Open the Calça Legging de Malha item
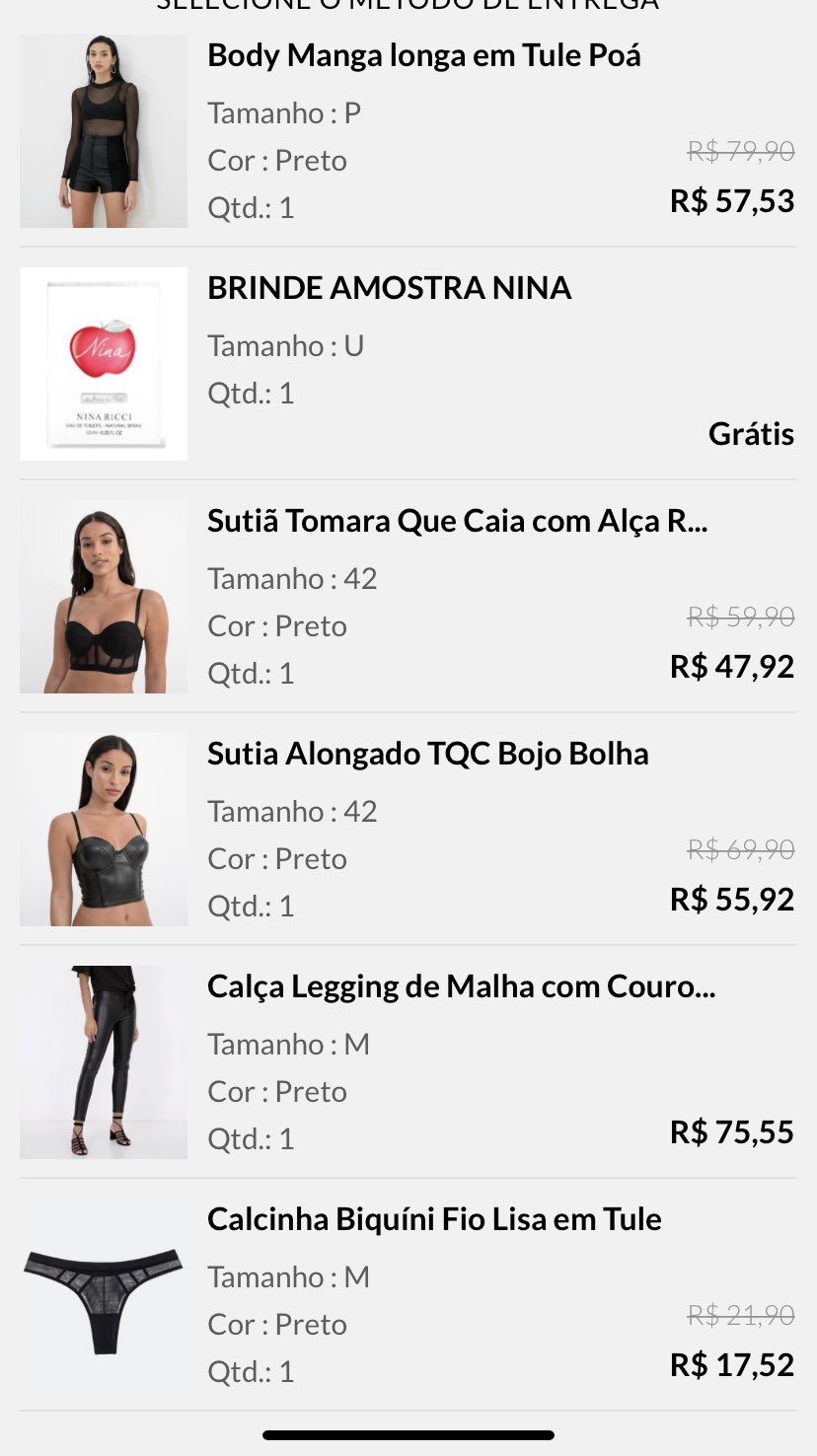The height and width of the screenshot is (1456, 817). click(x=408, y=1062)
